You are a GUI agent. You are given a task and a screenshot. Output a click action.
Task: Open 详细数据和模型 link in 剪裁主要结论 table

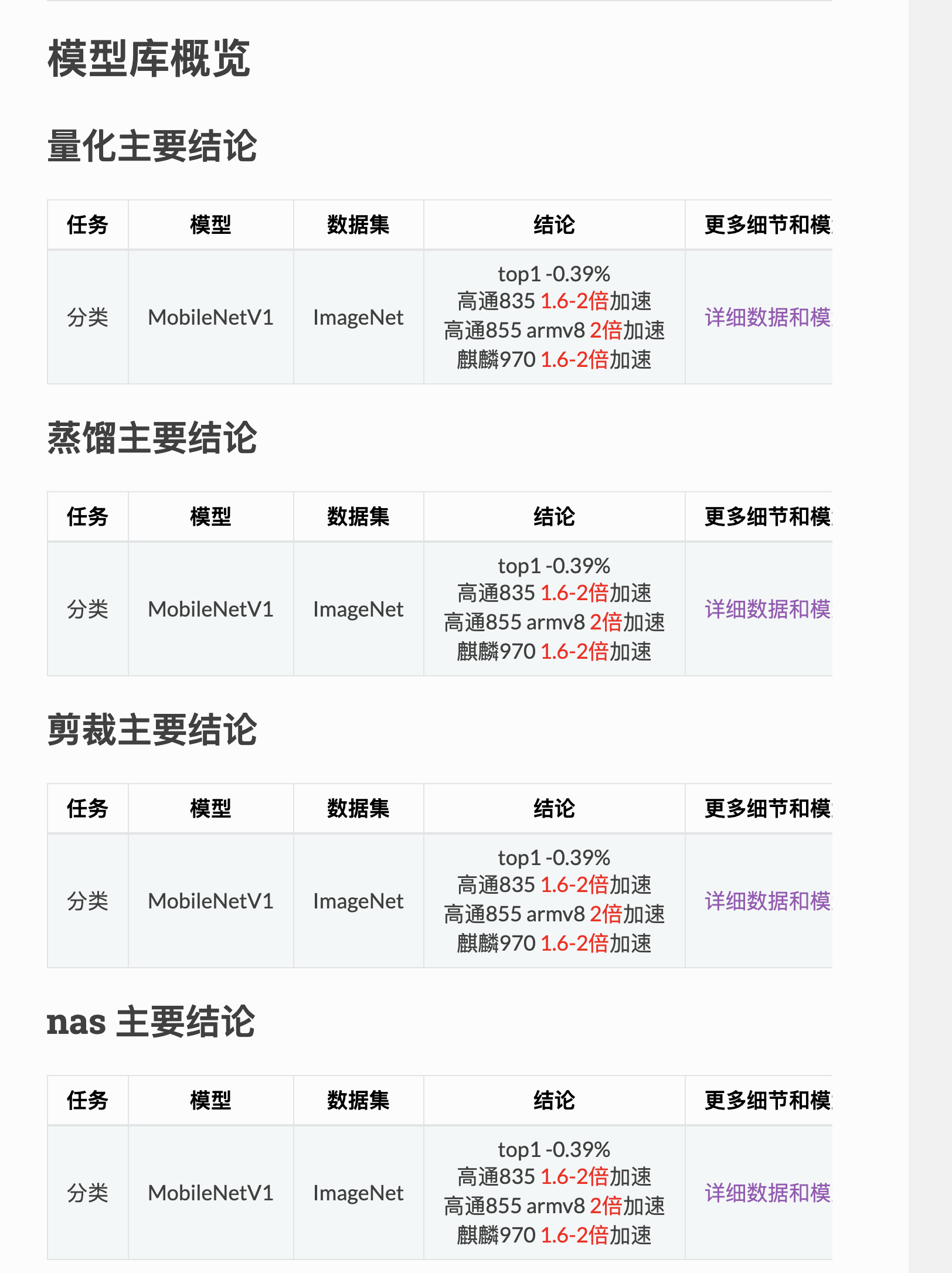coord(768,901)
